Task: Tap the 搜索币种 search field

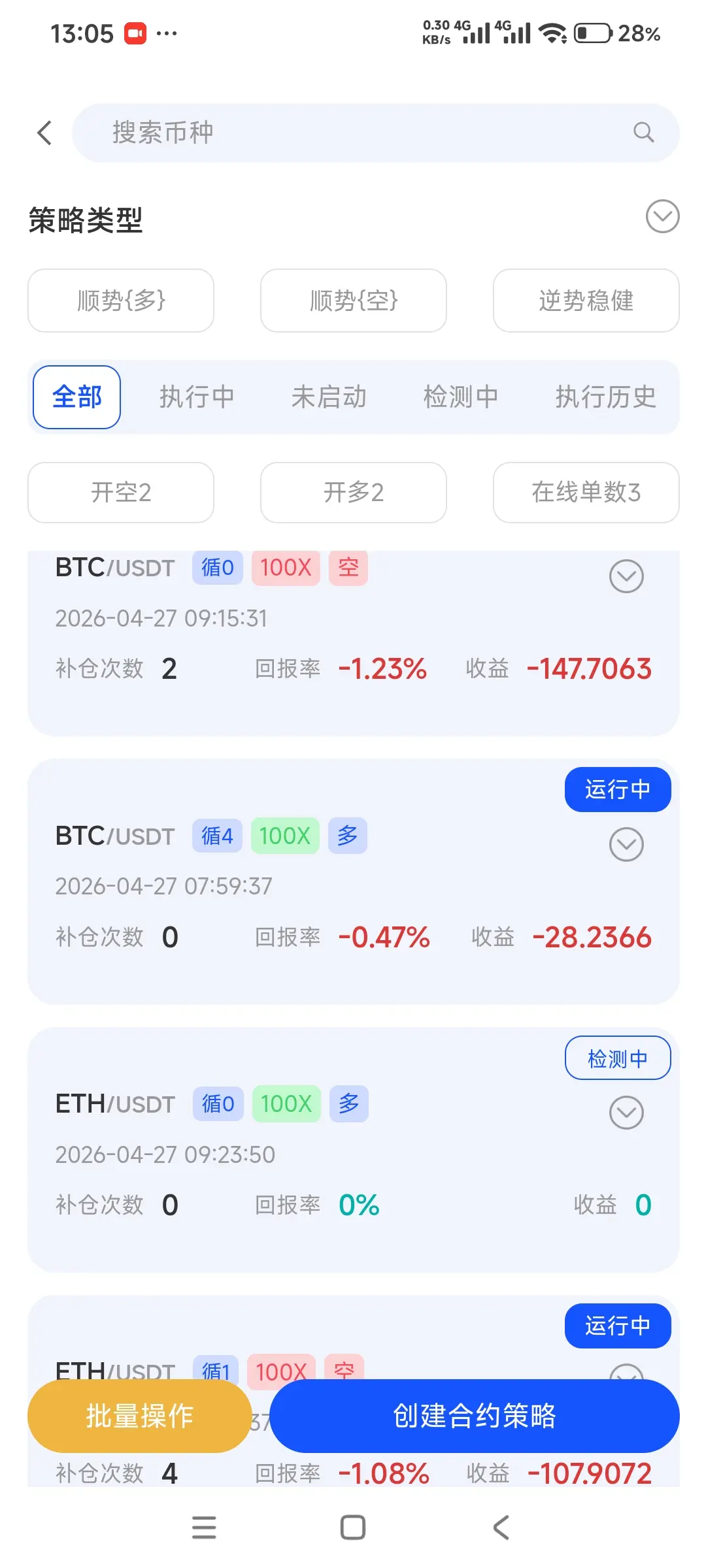Action: pos(375,133)
